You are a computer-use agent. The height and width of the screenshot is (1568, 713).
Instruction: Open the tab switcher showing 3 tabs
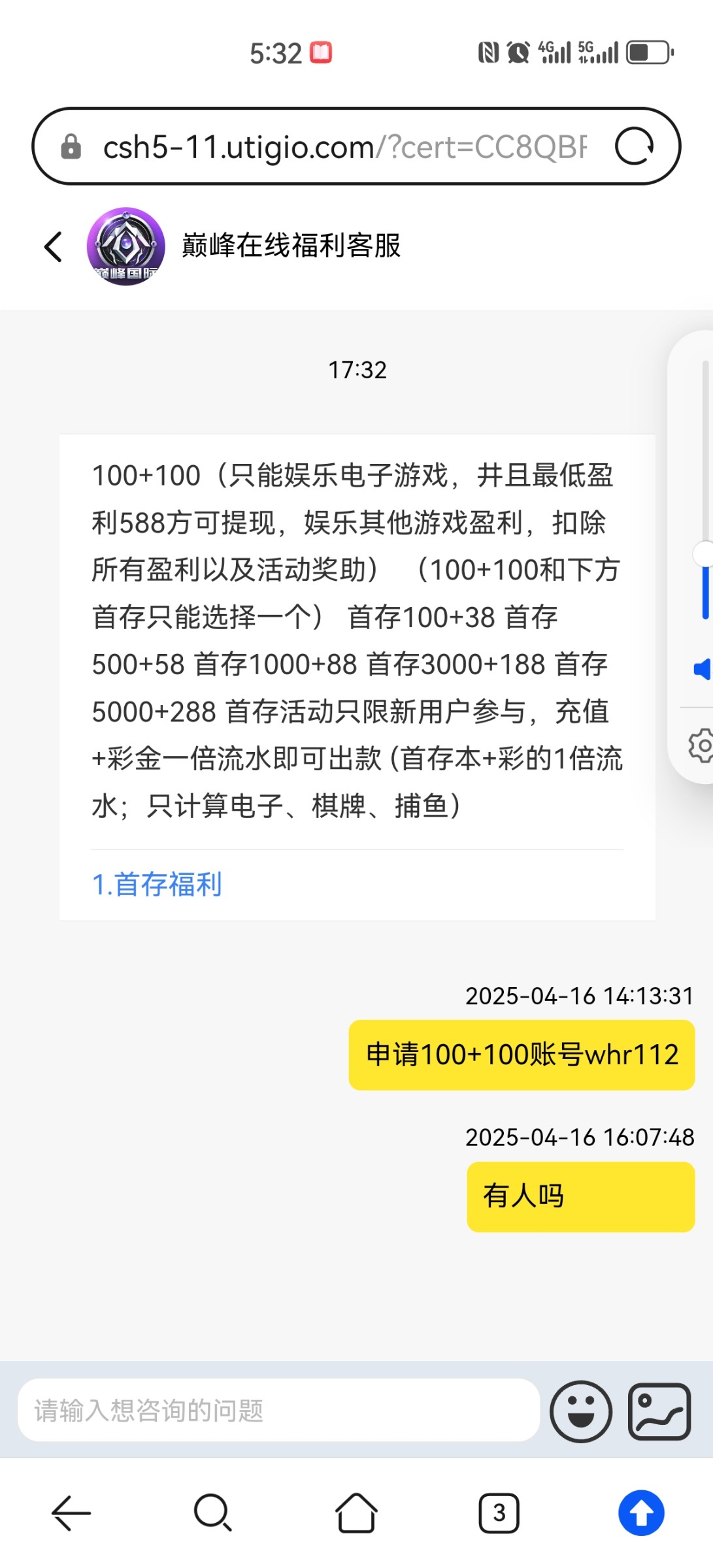click(499, 1512)
